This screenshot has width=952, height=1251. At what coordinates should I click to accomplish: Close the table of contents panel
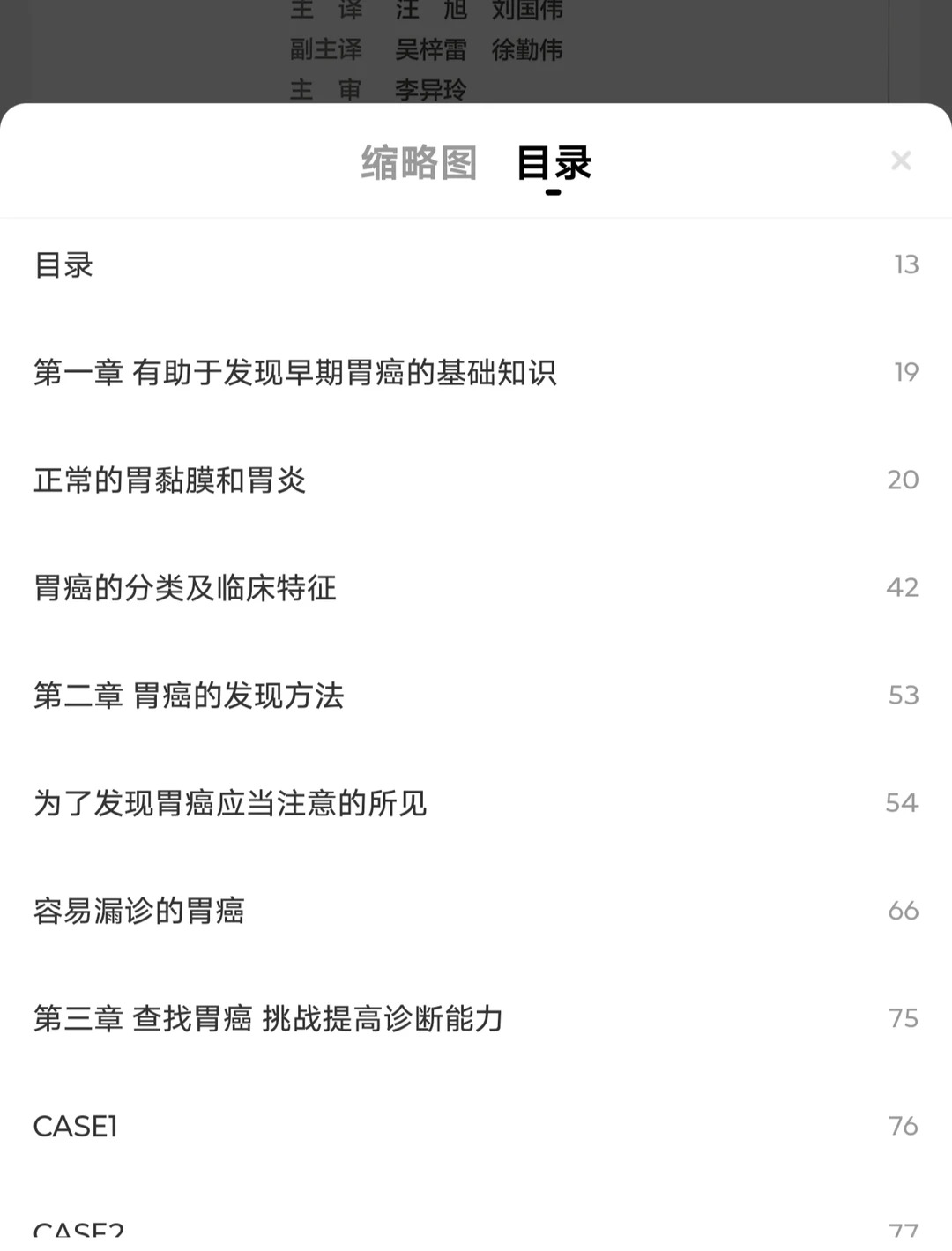coord(900,160)
